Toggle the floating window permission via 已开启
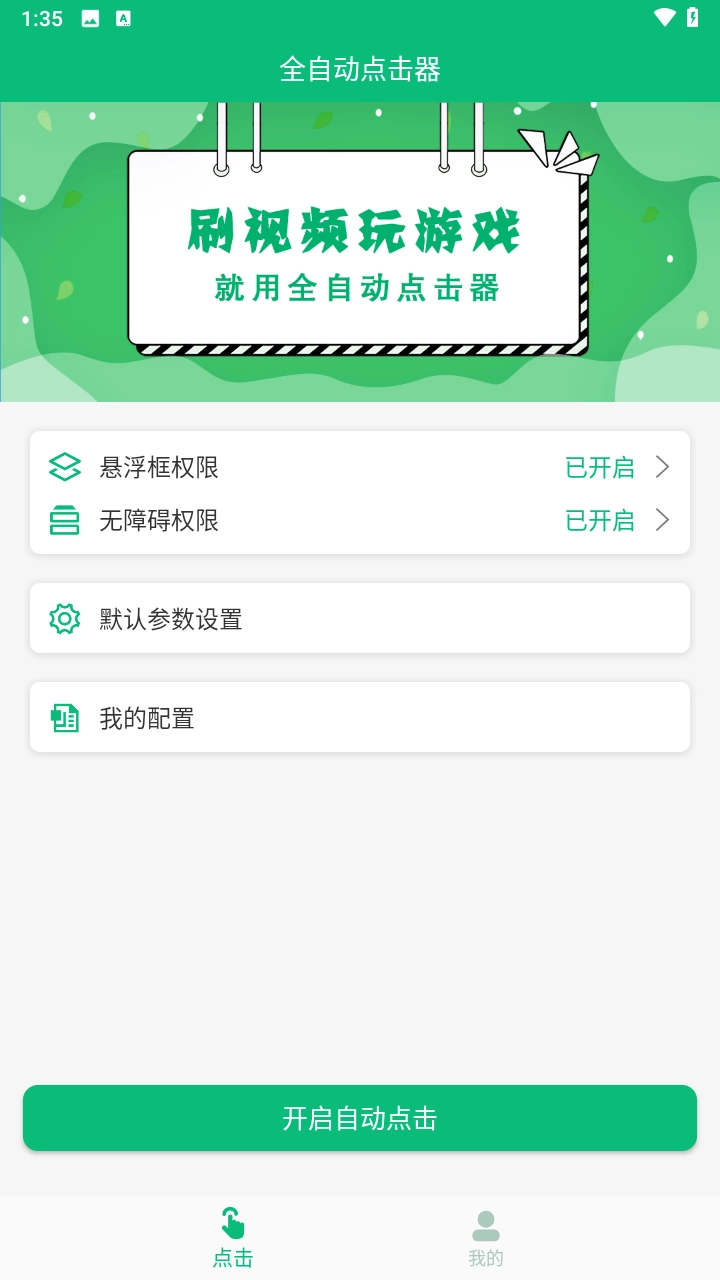Screen dimensions: 720x1280 tap(601, 467)
